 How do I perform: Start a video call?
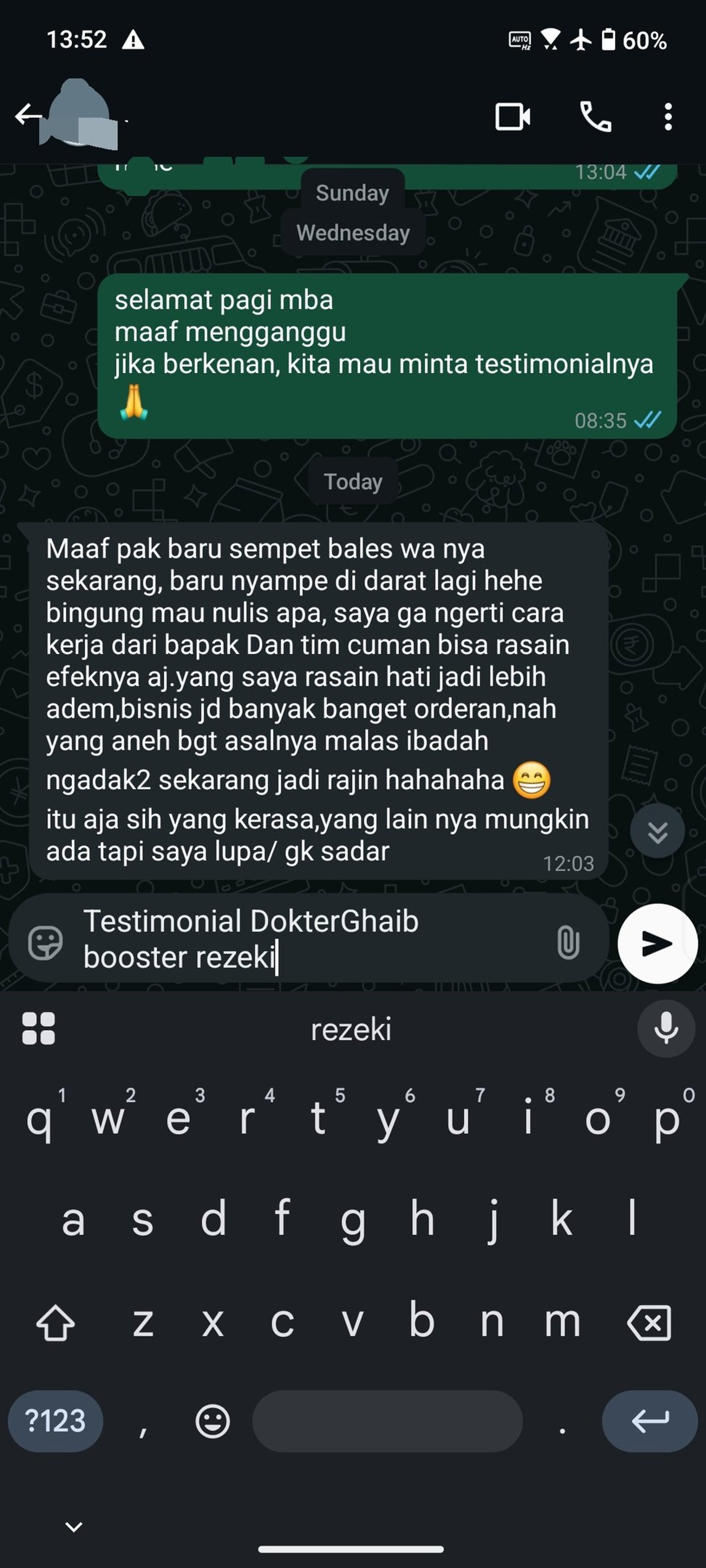pyautogui.click(x=512, y=116)
